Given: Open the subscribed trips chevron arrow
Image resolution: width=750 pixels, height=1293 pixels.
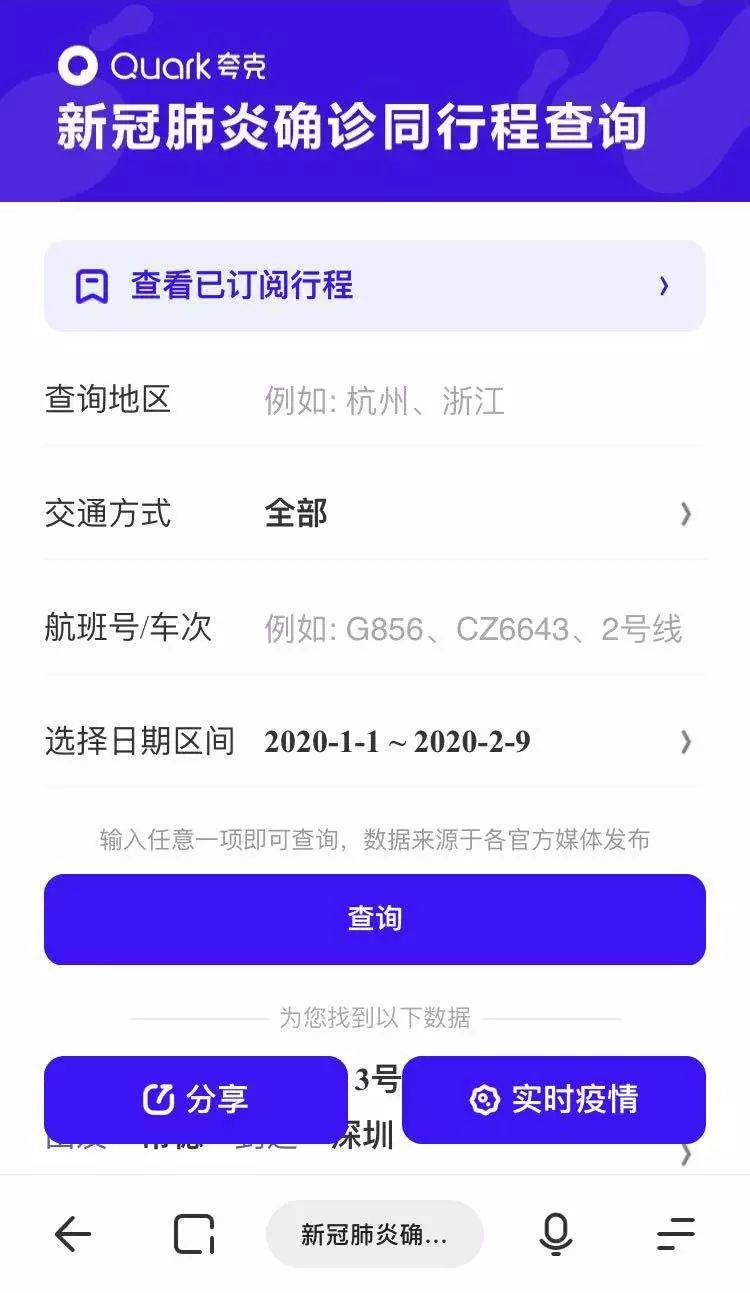Looking at the screenshot, I should [664, 286].
